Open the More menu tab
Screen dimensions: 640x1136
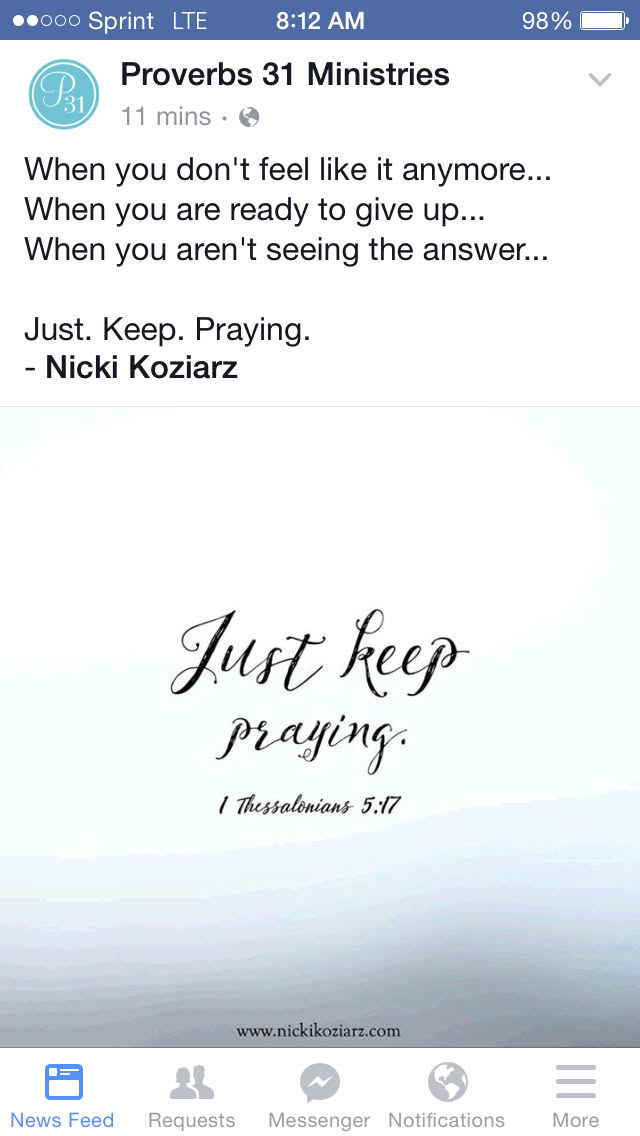click(575, 1095)
